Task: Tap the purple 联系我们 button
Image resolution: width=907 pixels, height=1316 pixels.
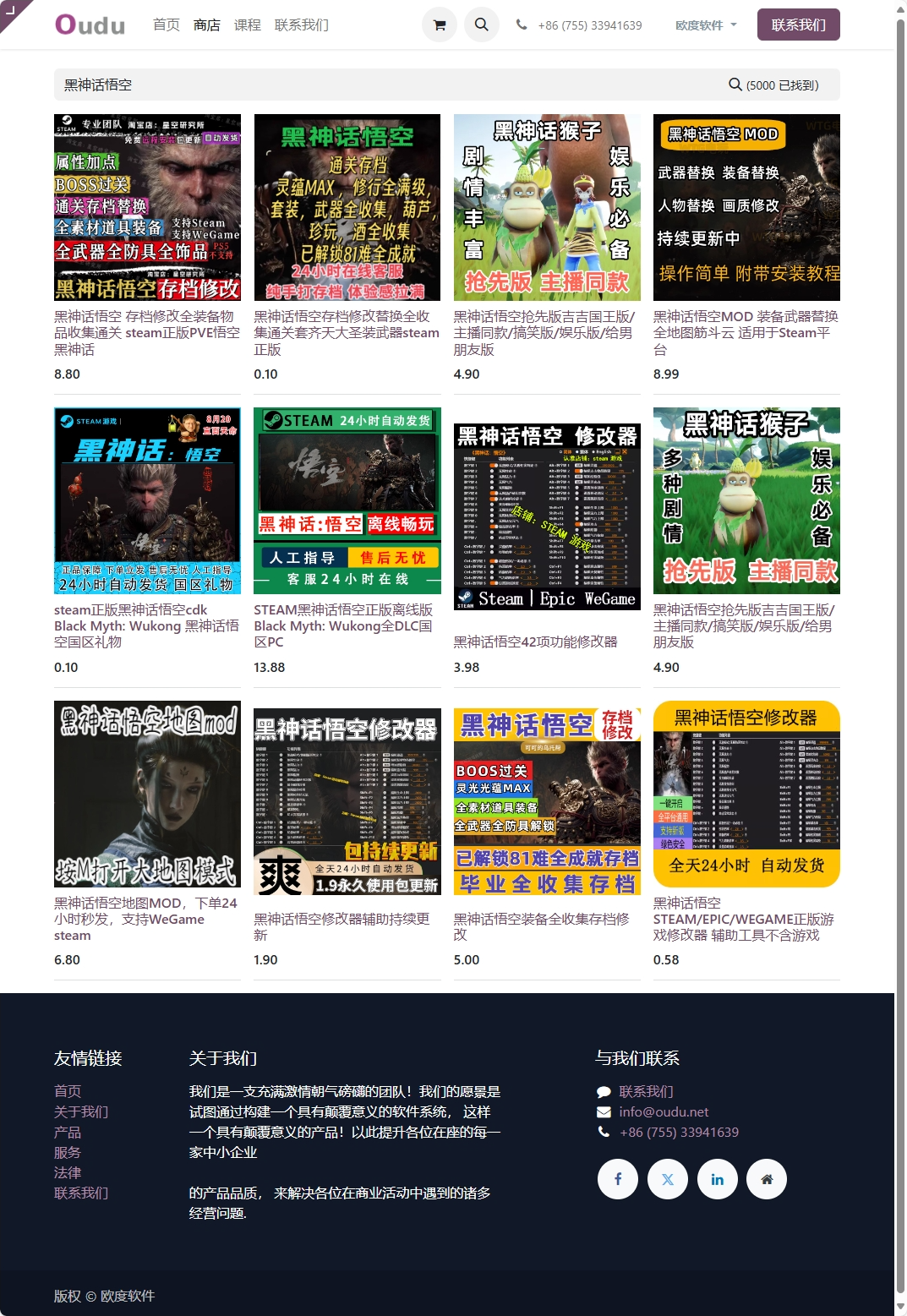Action: click(798, 25)
